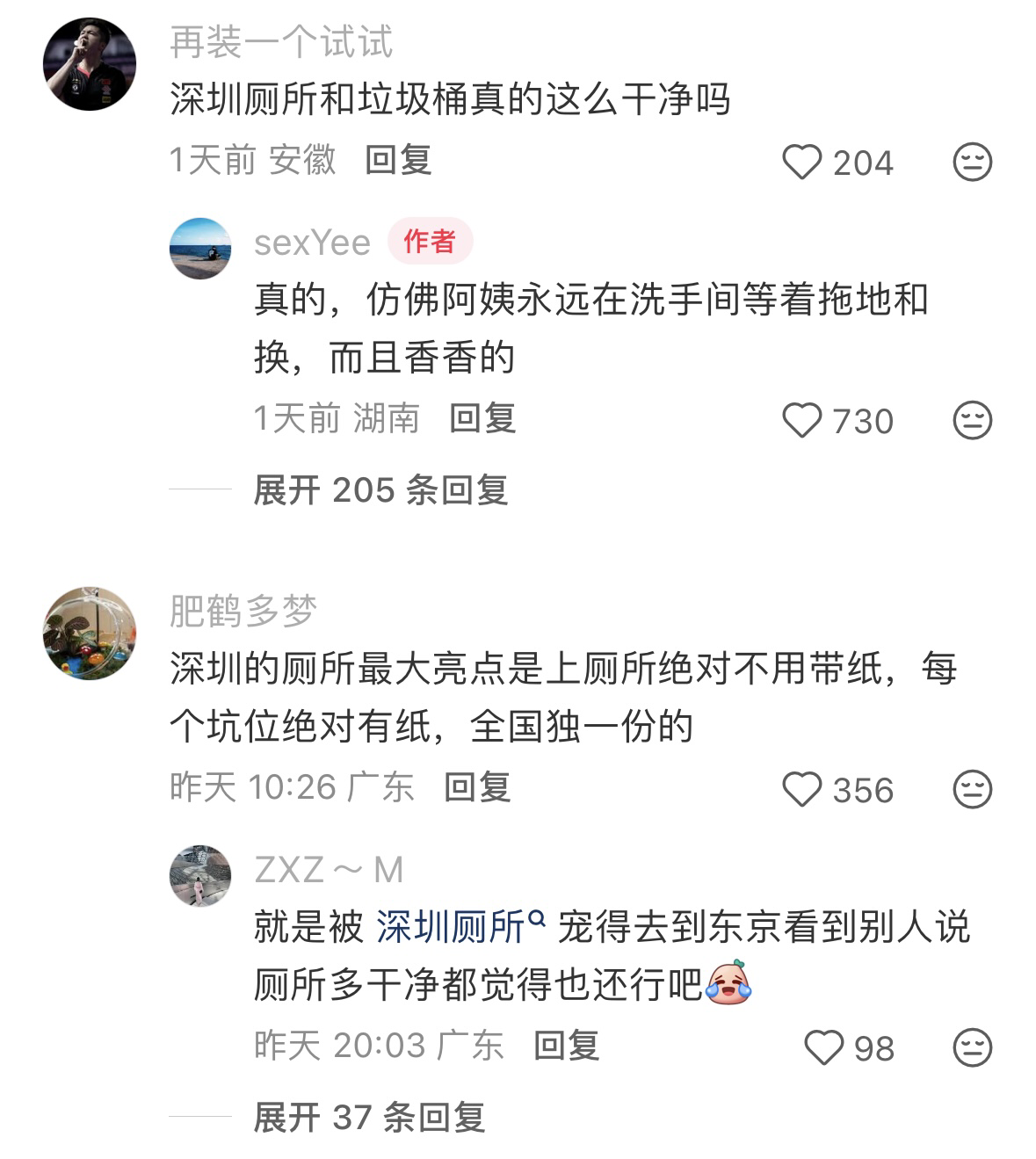1036x1159 pixels.
Task: Expand 205 more replies
Action: coord(380,490)
